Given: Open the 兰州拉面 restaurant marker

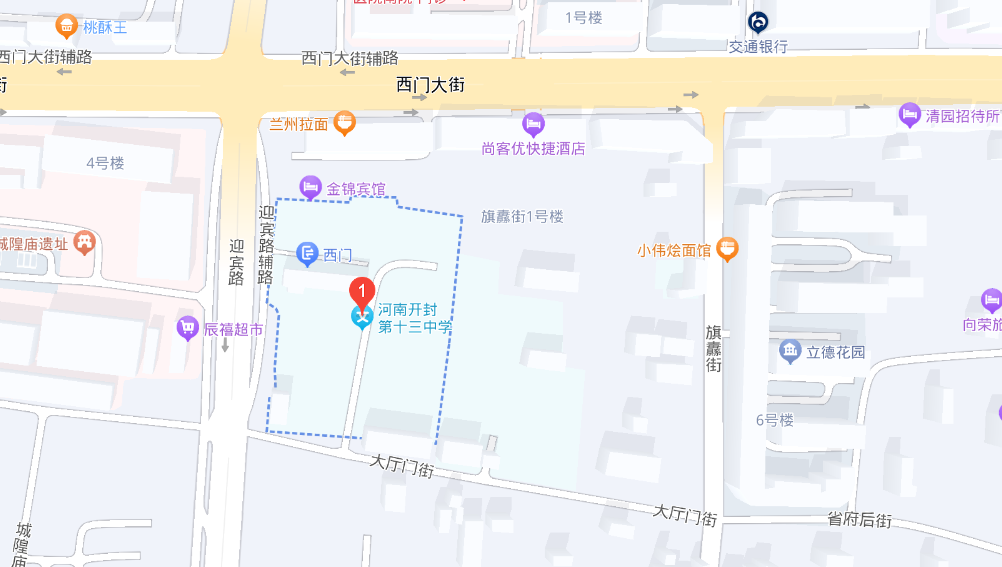Looking at the screenshot, I should [345, 124].
